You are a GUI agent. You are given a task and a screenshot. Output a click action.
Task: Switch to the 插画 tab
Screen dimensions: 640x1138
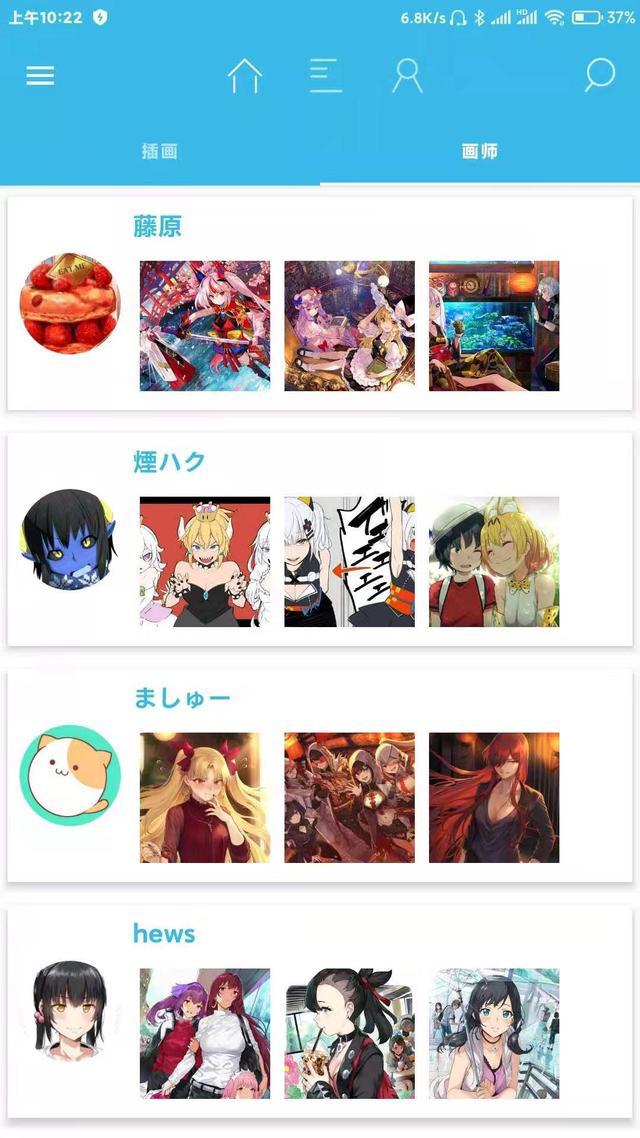(160, 151)
